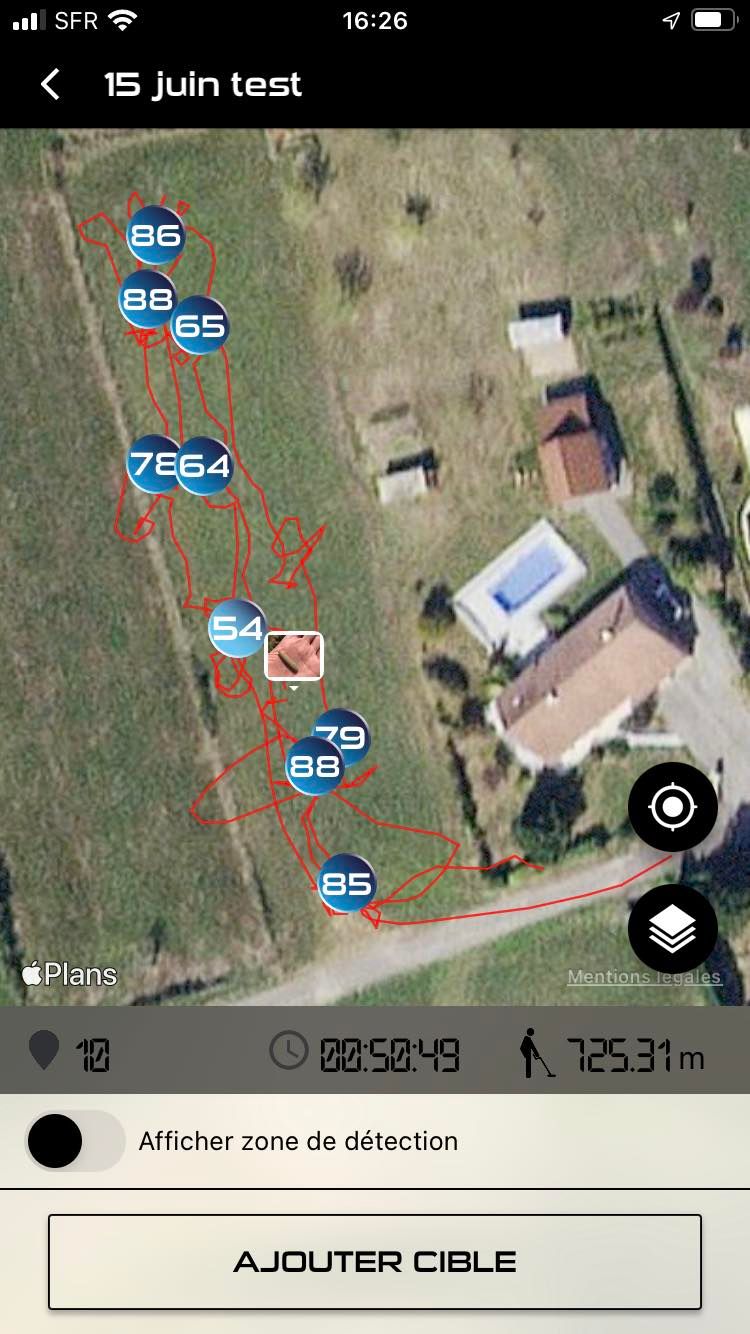View the photo thumbnail pinned on the map
Image resolution: width=750 pixels, height=1334 pixels.
pos(294,656)
